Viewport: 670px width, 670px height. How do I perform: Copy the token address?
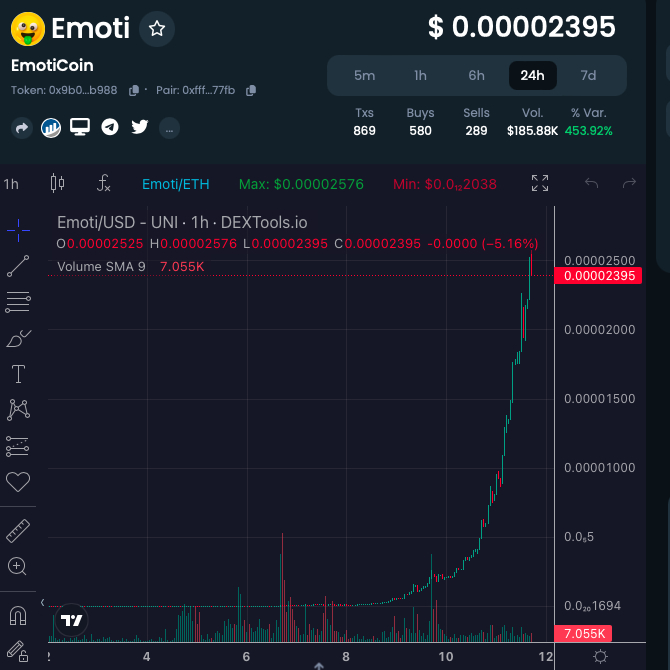tap(134, 91)
